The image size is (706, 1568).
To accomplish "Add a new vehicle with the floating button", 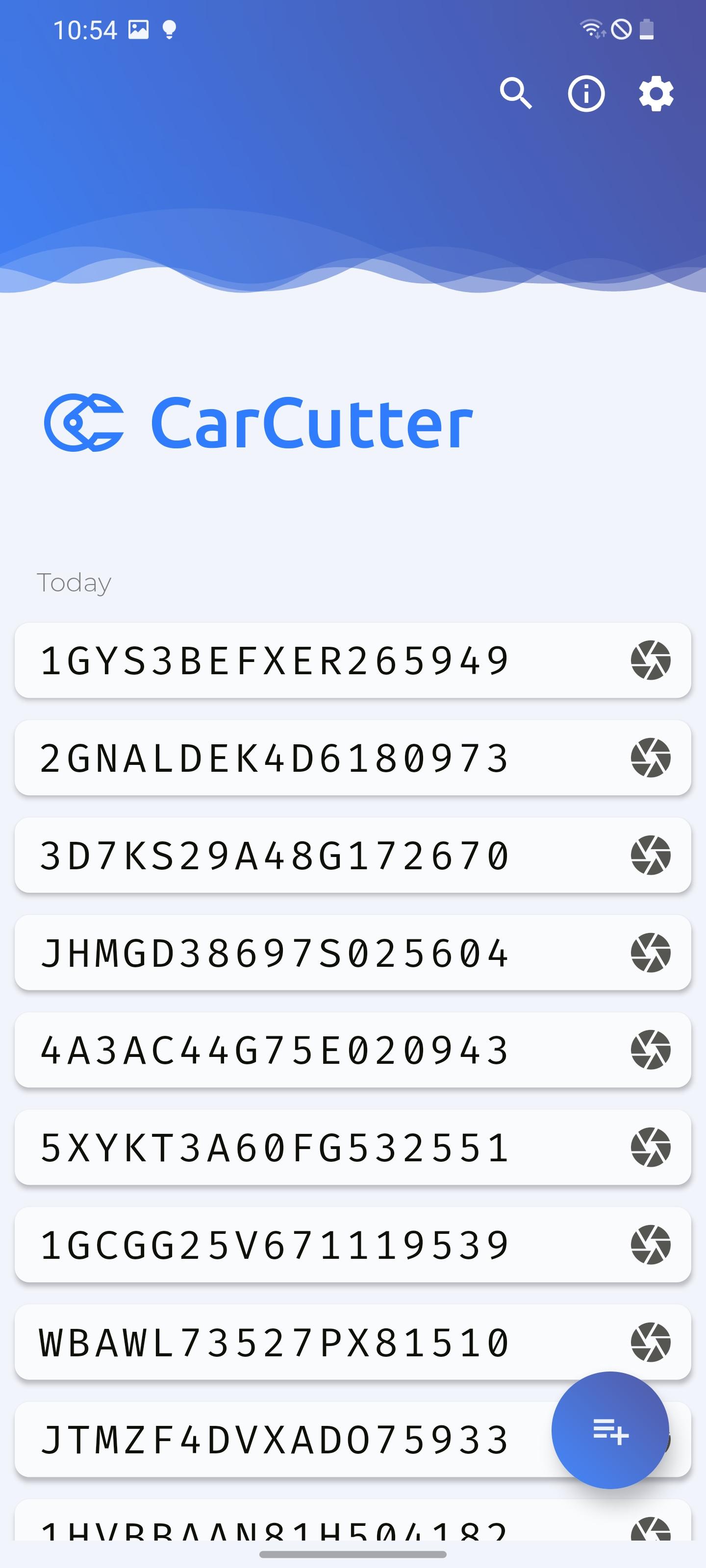I will click(610, 1430).
